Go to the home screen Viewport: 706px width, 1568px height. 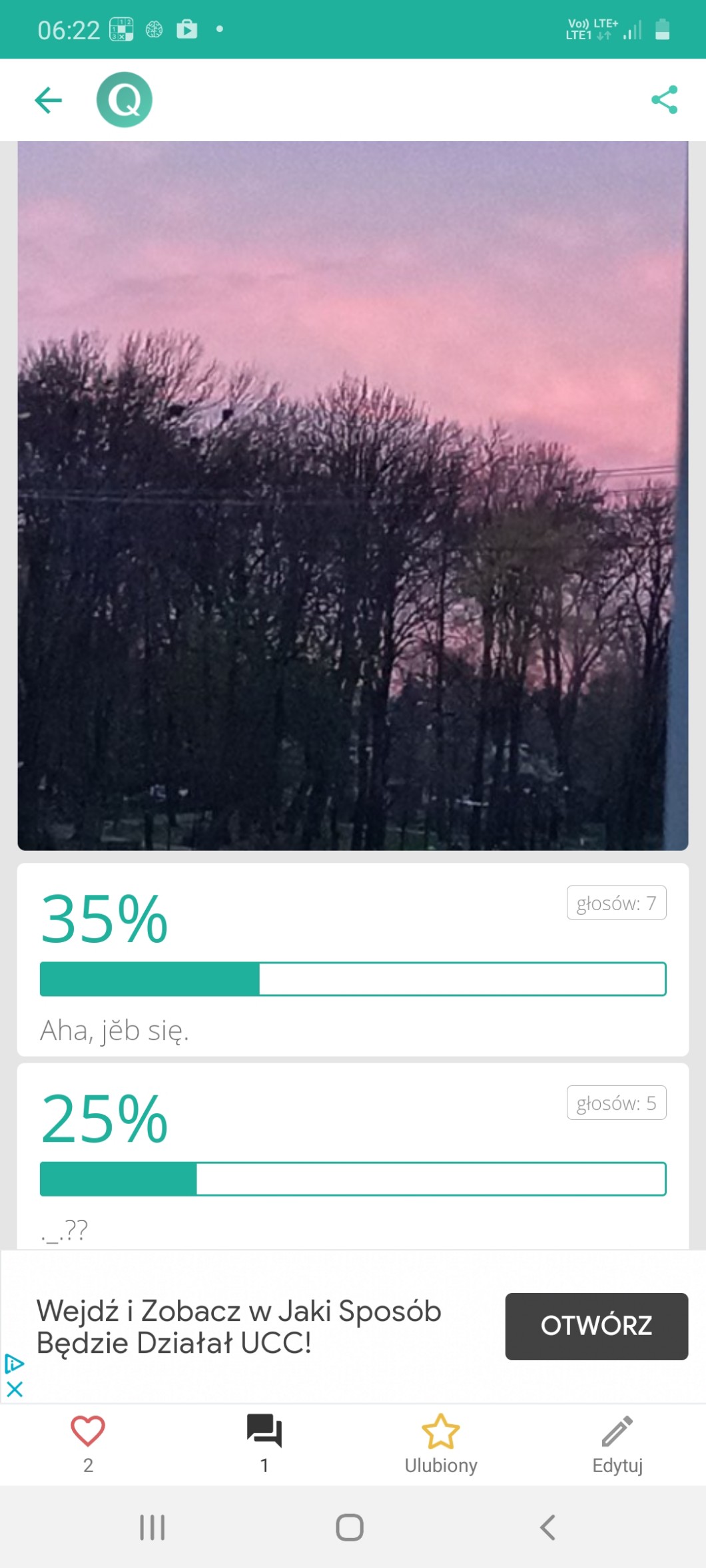point(350,1527)
